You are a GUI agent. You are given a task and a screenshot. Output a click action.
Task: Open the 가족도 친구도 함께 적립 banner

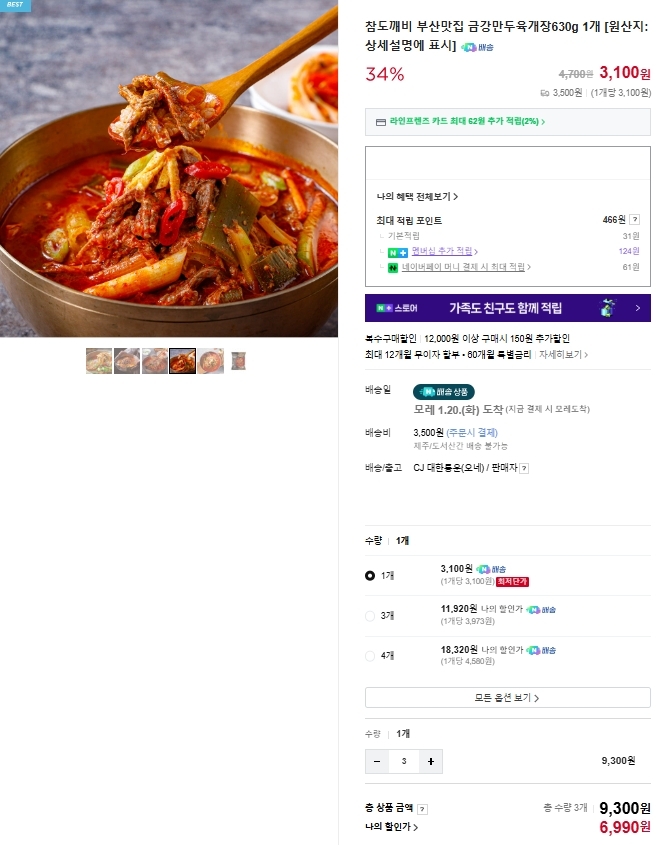click(x=507, y=308)
